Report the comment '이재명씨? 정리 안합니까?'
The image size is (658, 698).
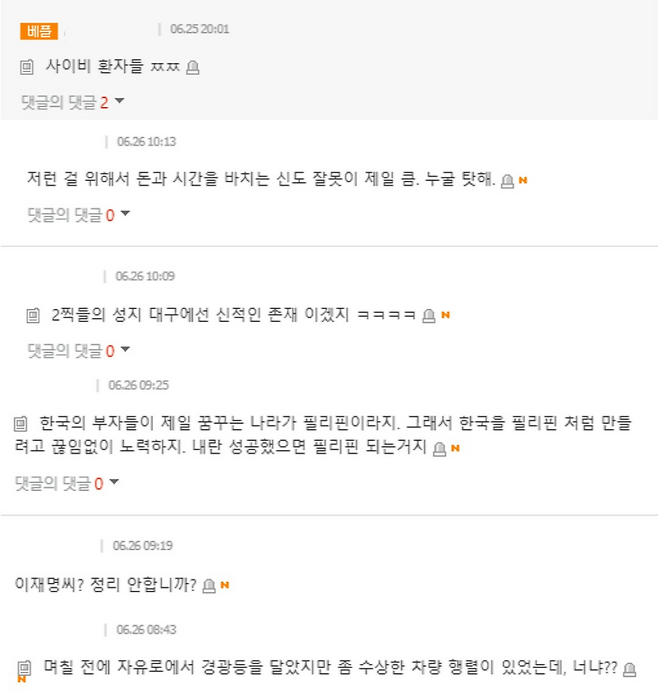[209, 585]
